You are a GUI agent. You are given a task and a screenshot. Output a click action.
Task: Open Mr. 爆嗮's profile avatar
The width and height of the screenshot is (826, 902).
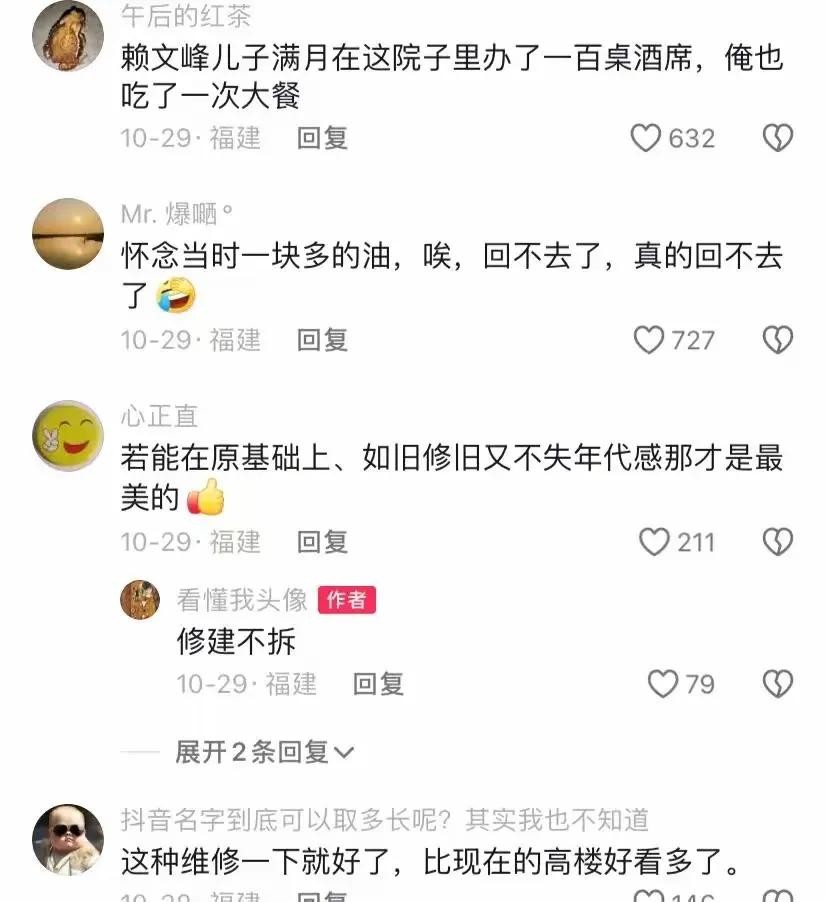[68, 234]
